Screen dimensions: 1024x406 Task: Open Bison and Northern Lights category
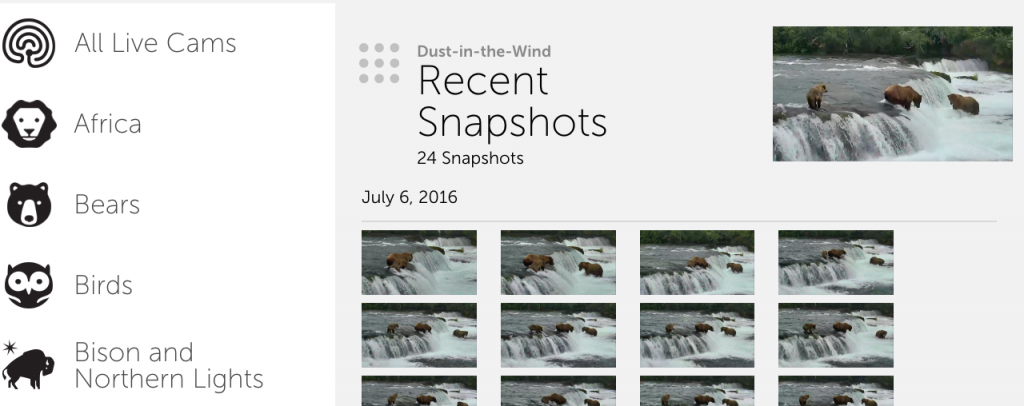tap(168, 366)
